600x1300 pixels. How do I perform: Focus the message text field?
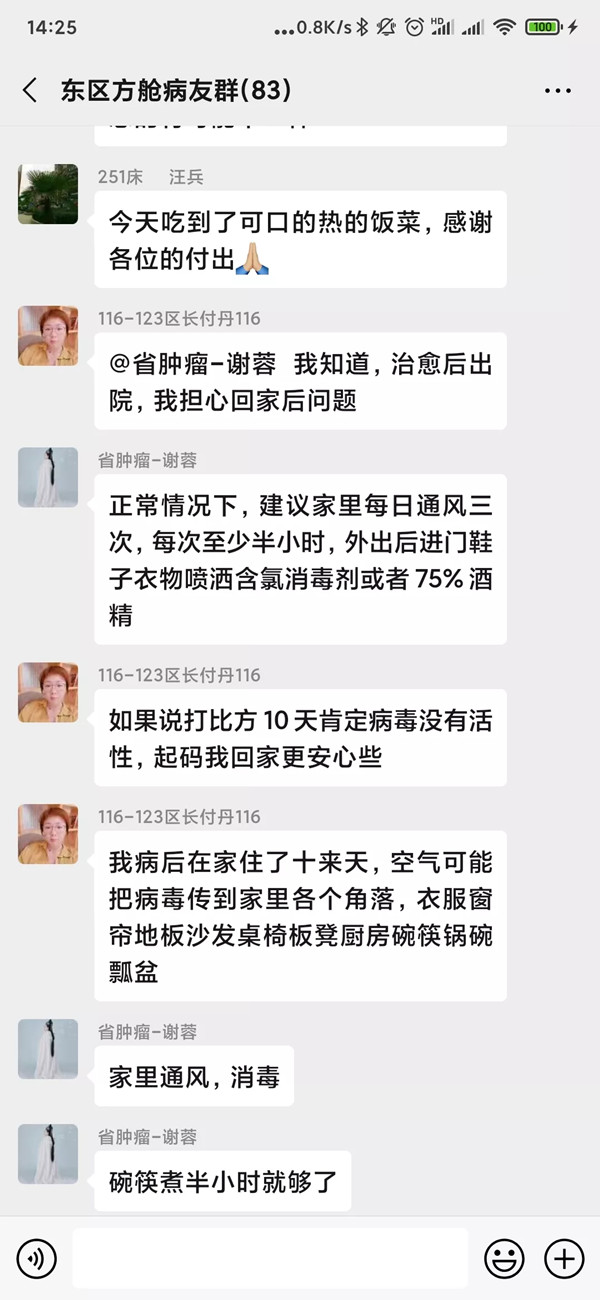(x=270, y=1258)
